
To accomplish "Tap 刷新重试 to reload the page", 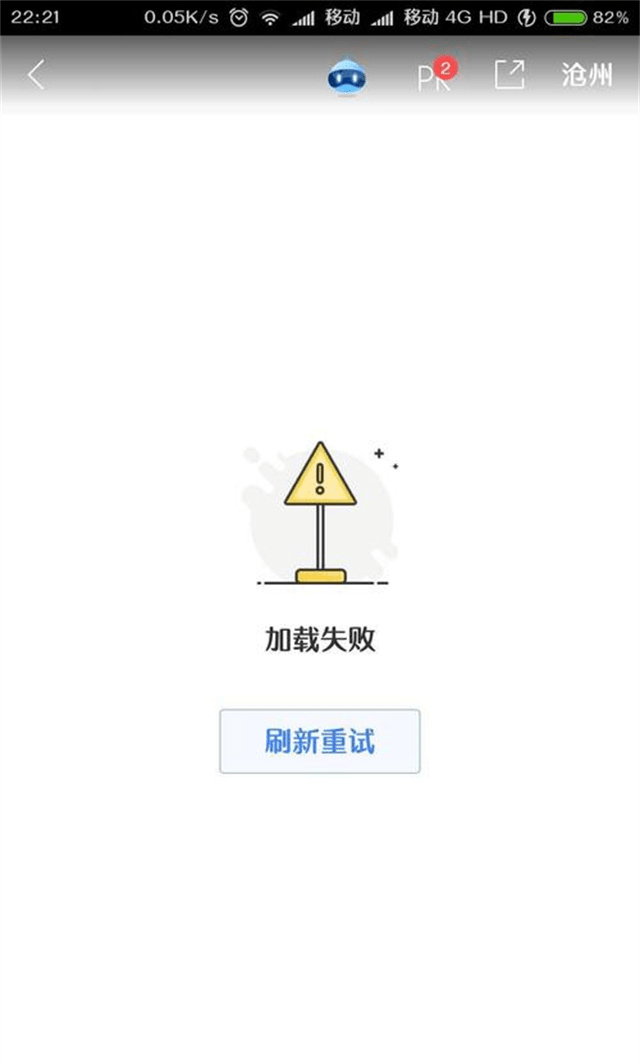I will coord(320,741).
